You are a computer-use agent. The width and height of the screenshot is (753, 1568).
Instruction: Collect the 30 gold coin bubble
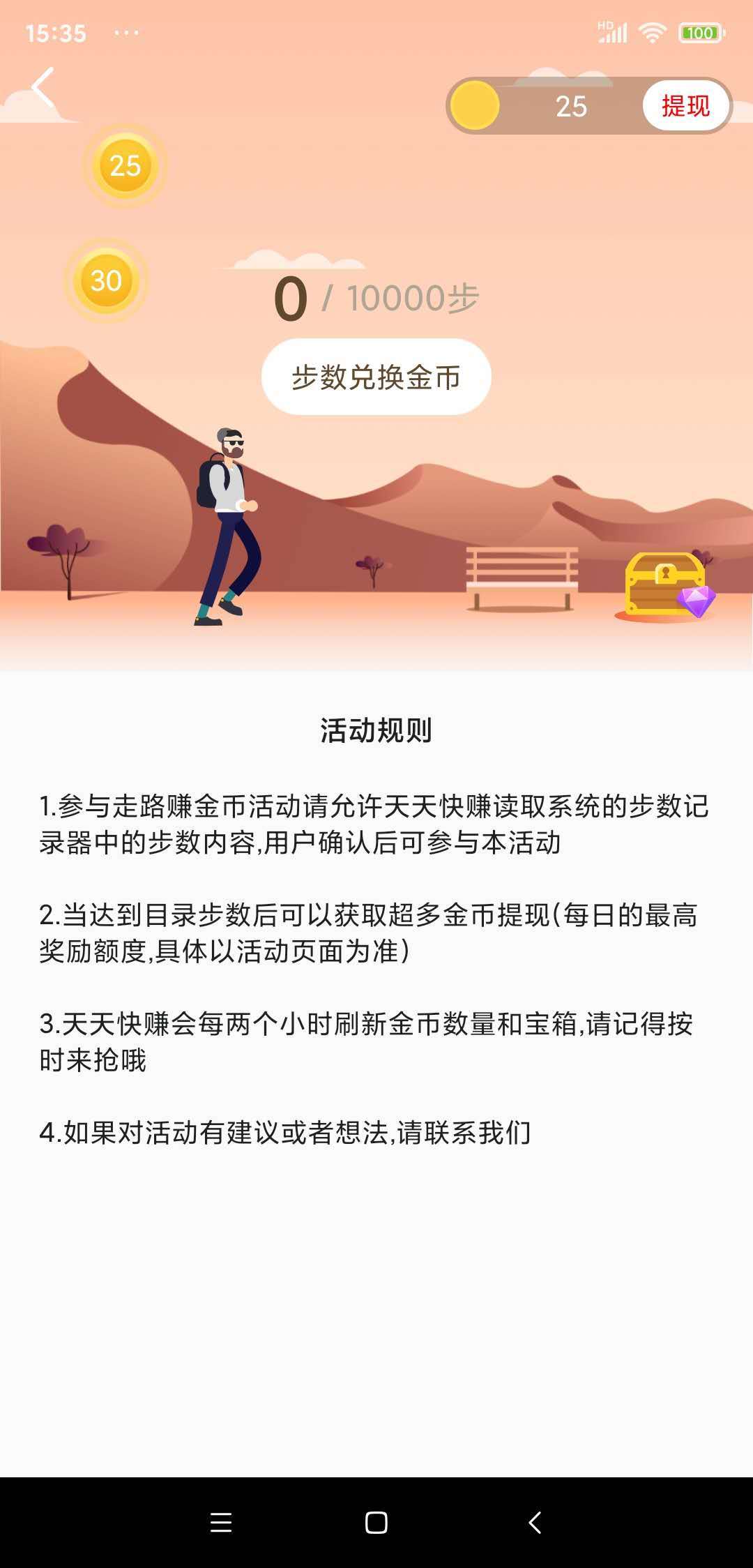106,280
